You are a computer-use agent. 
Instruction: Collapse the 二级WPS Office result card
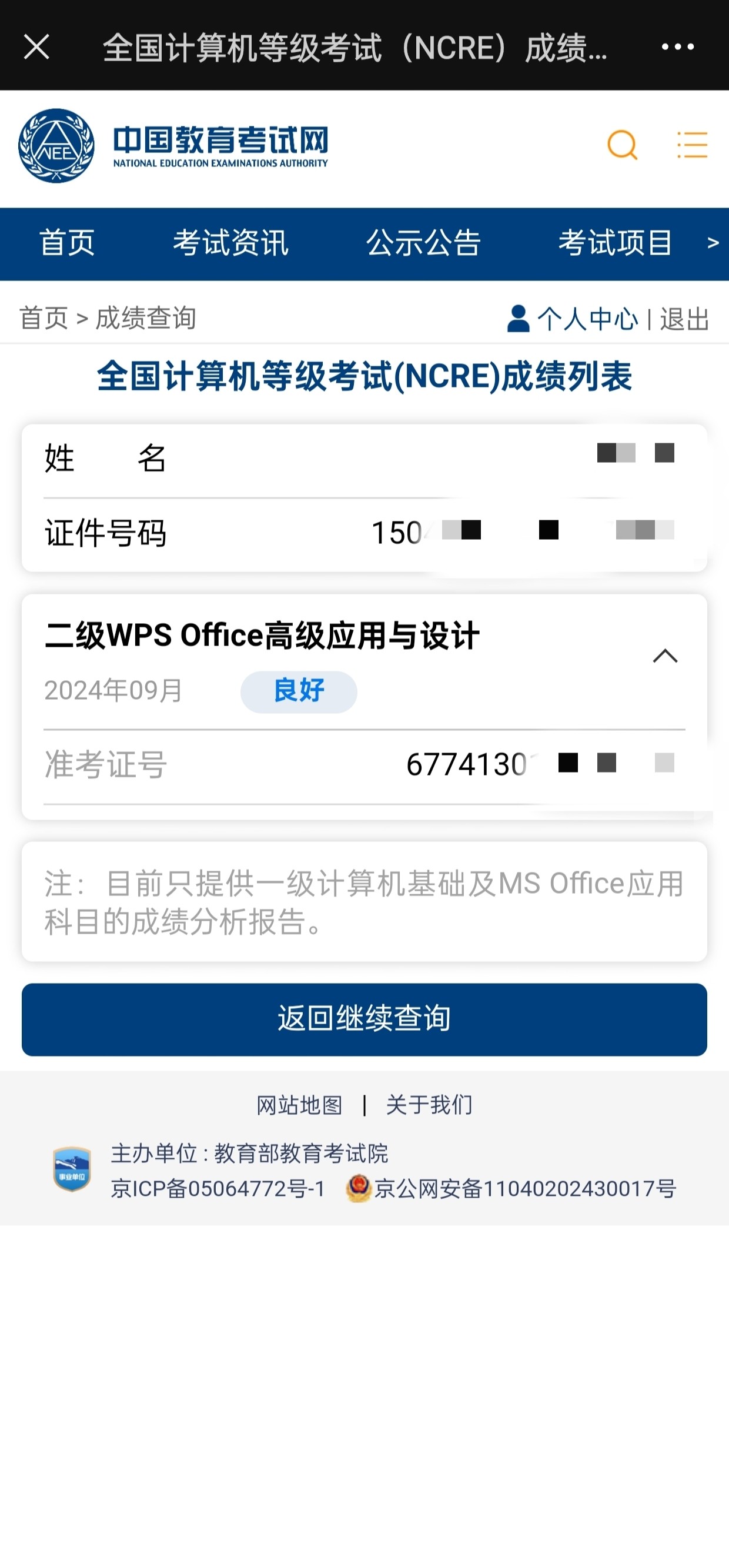665,656
